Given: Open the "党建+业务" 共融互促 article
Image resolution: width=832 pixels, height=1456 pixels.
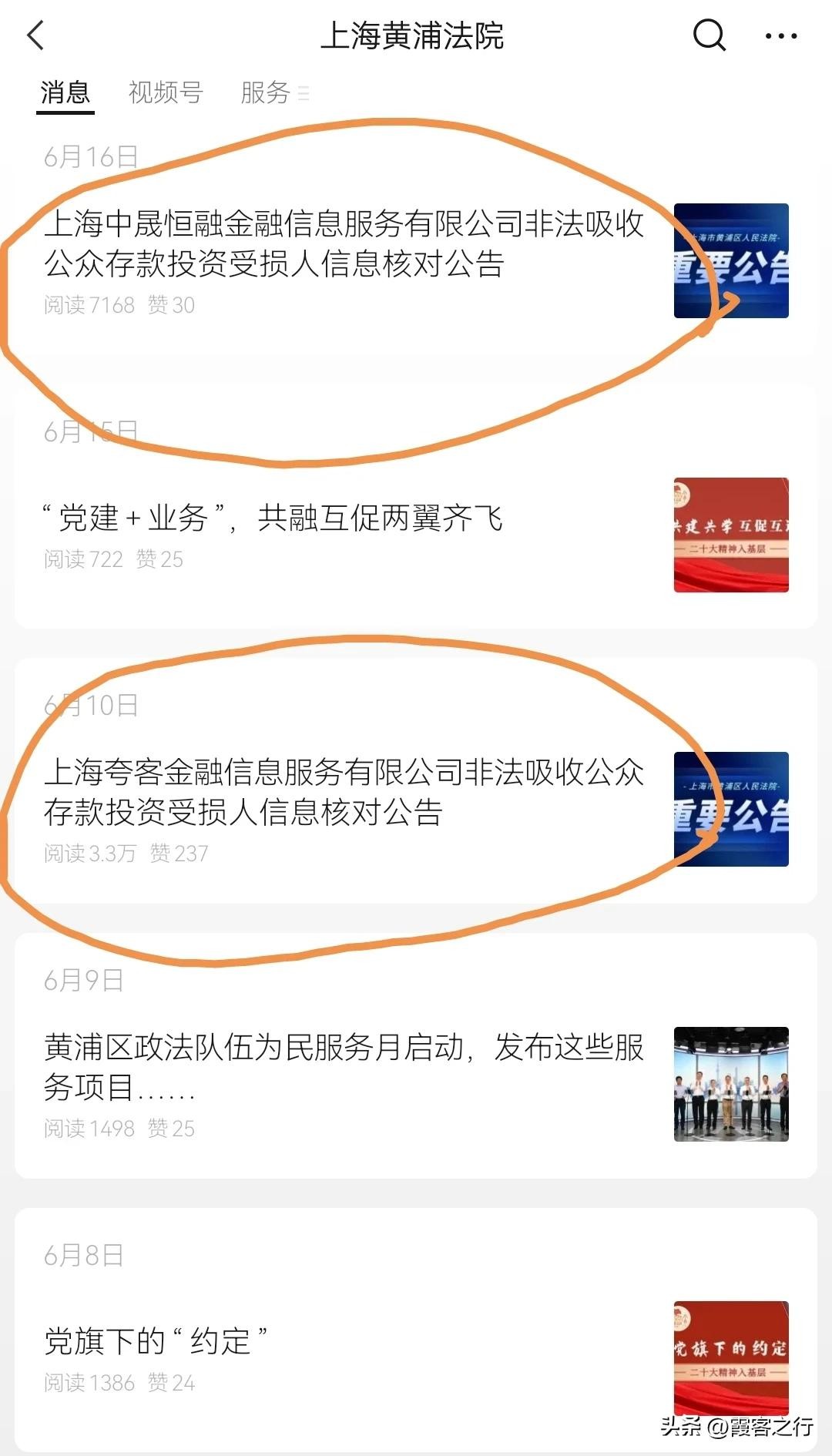Looking at the screenshot, I should click(x=273, y=518).
